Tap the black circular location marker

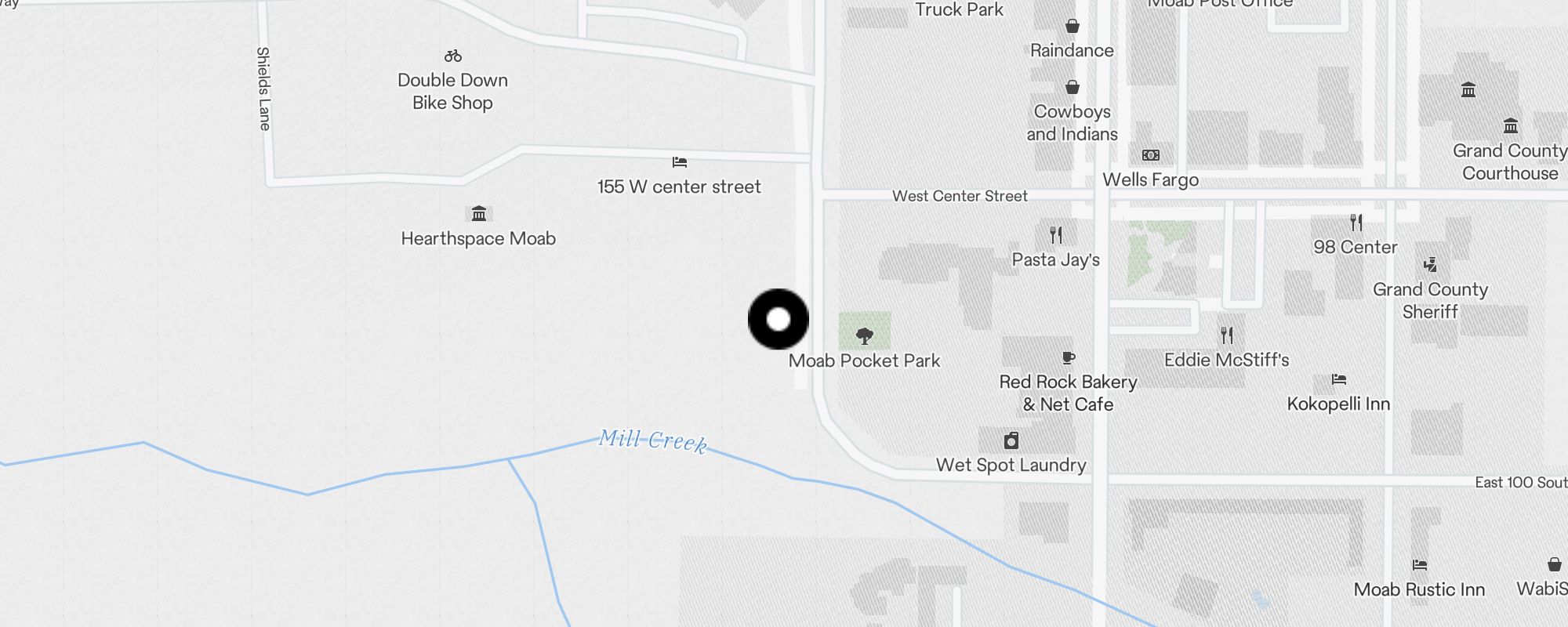pyautogui.click(x=778, y=319)
